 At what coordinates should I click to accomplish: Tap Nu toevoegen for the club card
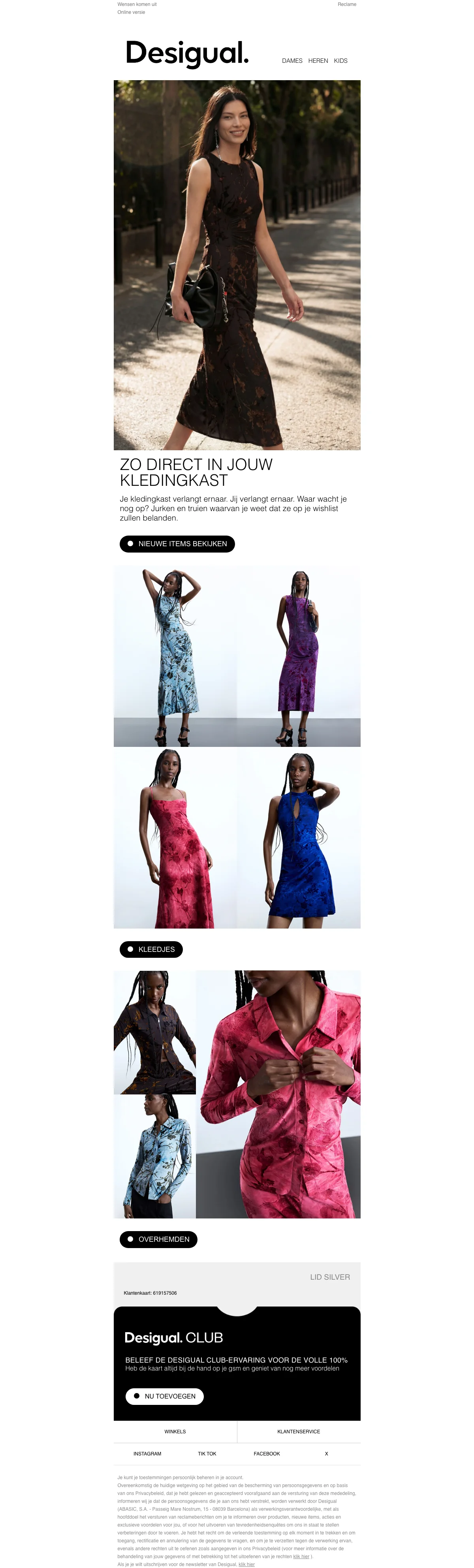pos(164,1396)
